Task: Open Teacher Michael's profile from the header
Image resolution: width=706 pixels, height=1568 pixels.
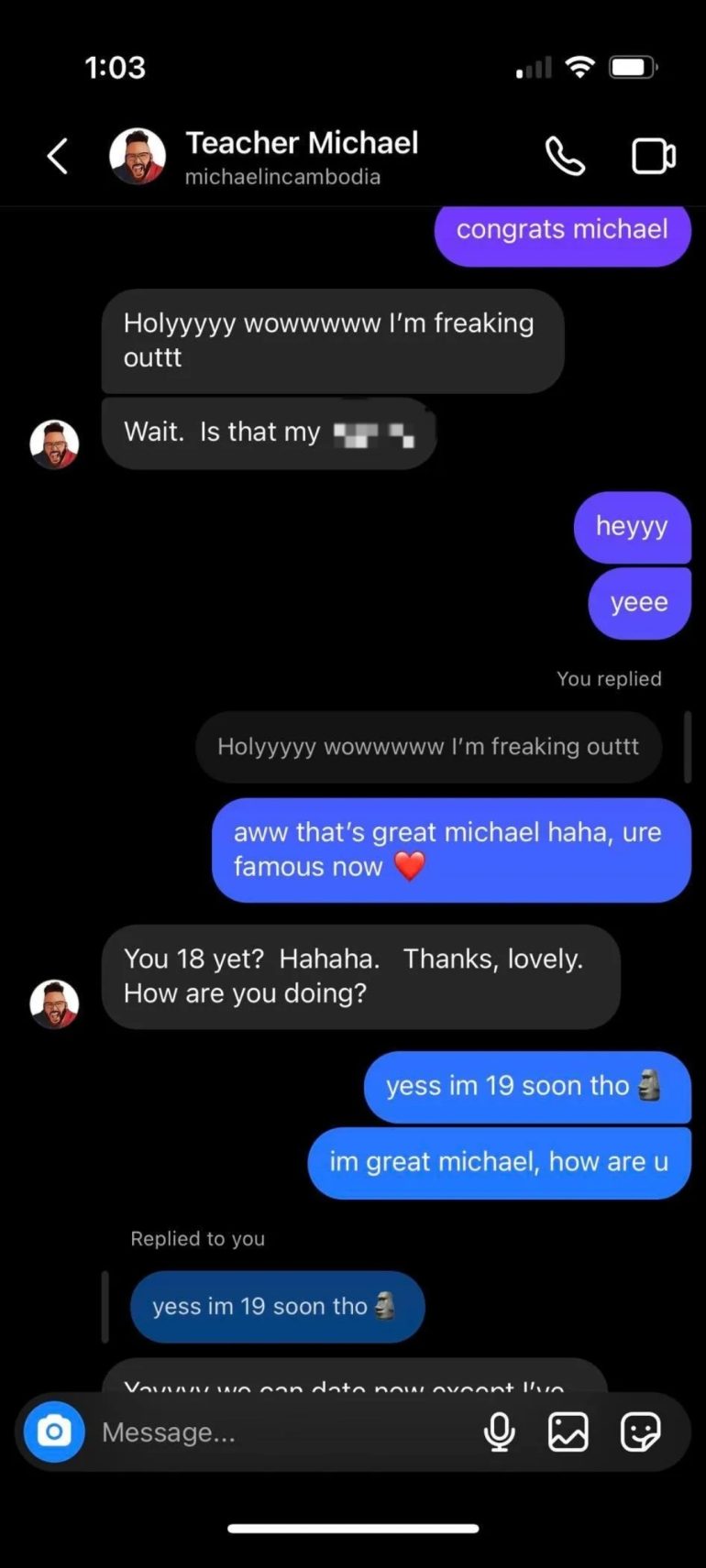Action: pyautogui.click(x=301, y=156)
